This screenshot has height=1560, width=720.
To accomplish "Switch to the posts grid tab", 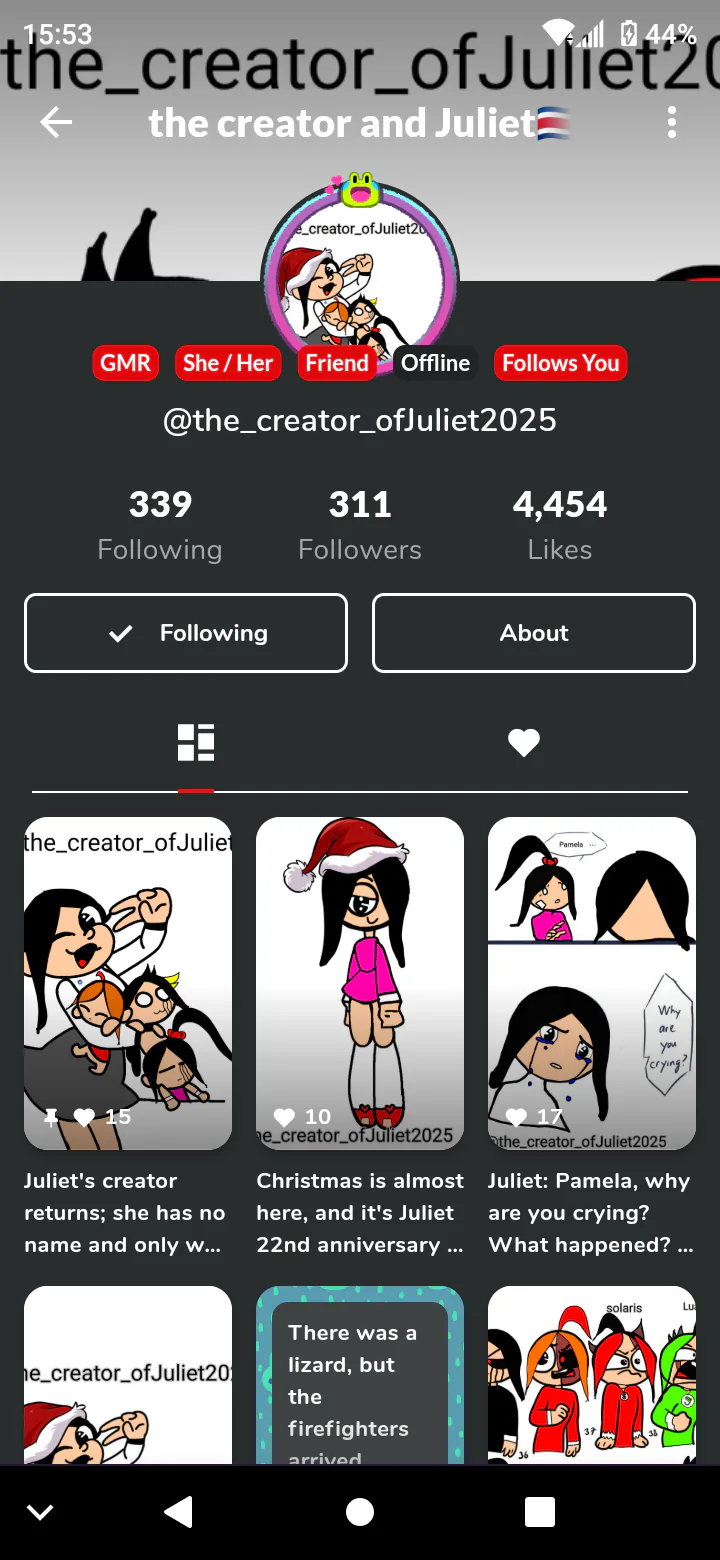I will coord(196,743).
